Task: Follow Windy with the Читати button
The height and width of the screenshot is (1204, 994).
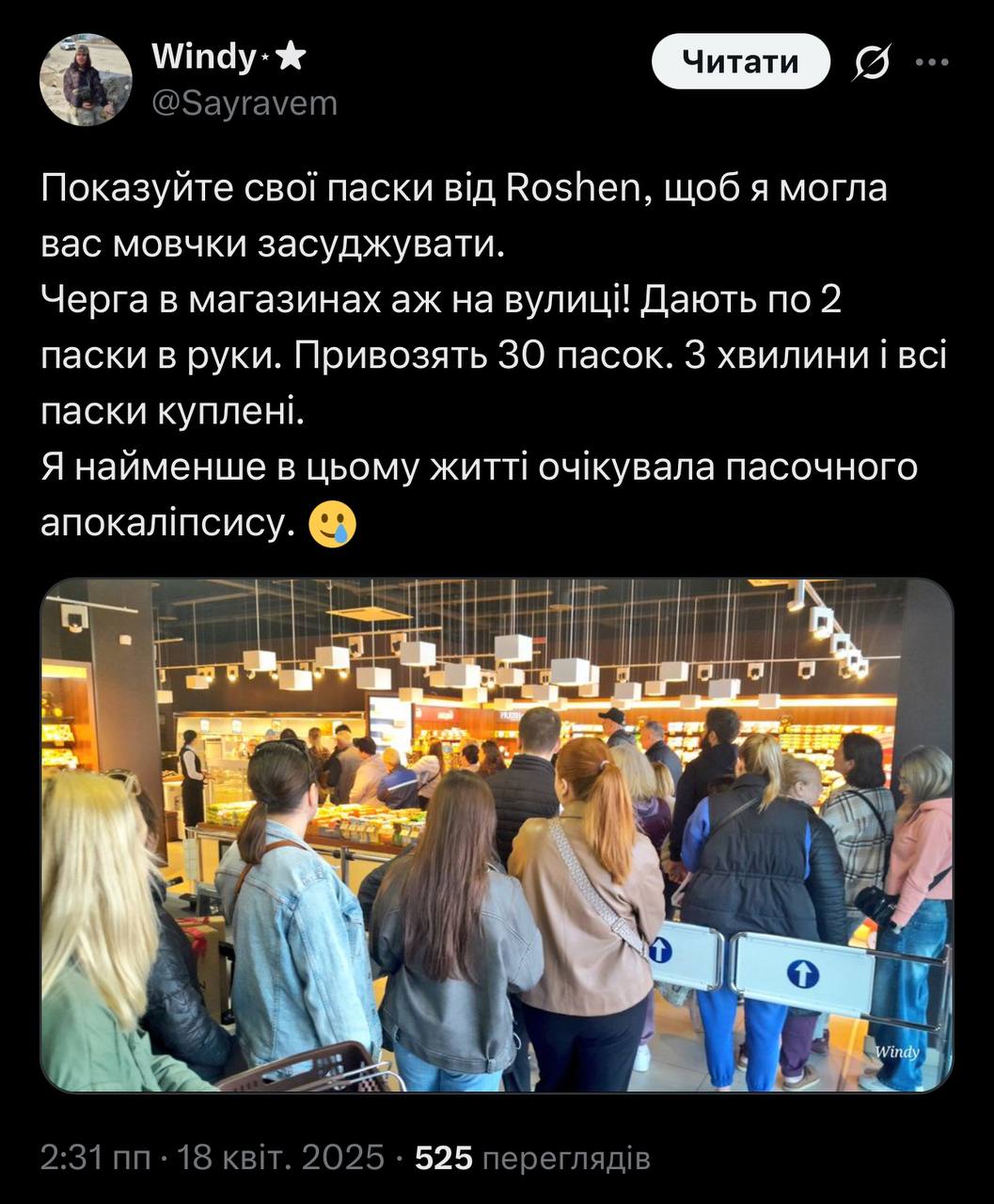Action: click(741, 62)
